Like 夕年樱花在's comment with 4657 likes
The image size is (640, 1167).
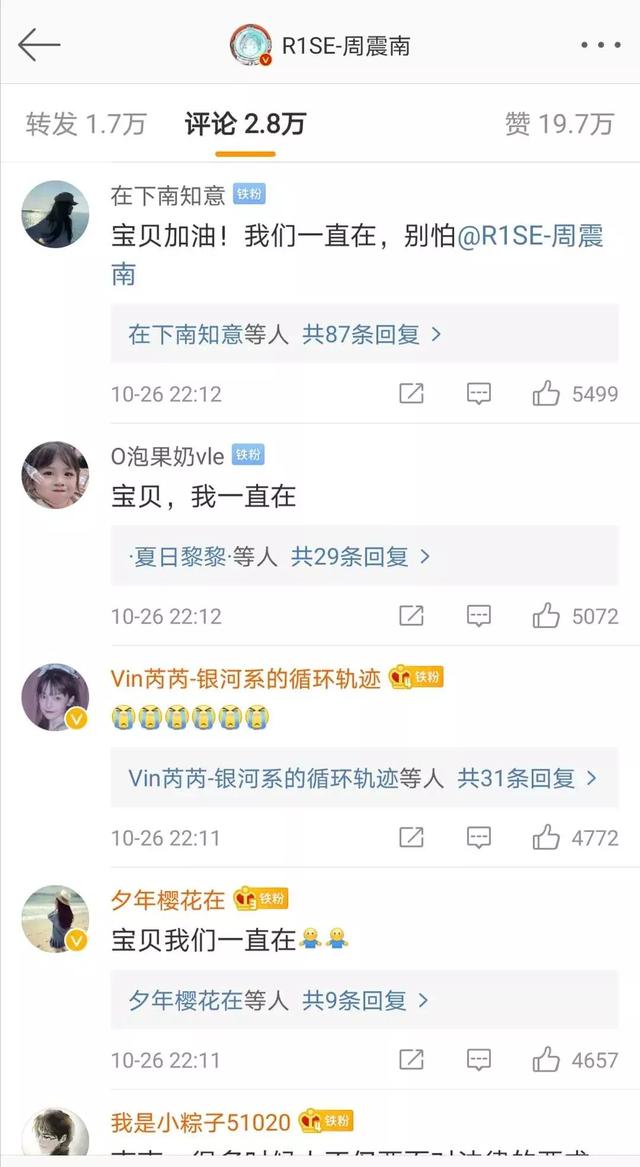point(546,1060)
